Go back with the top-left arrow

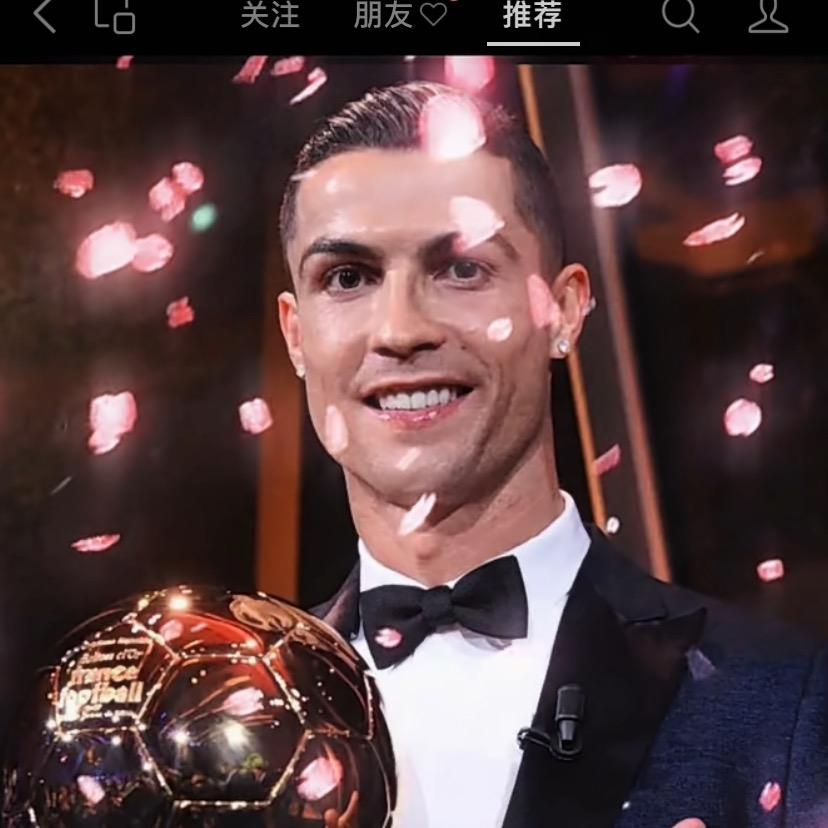44,15
